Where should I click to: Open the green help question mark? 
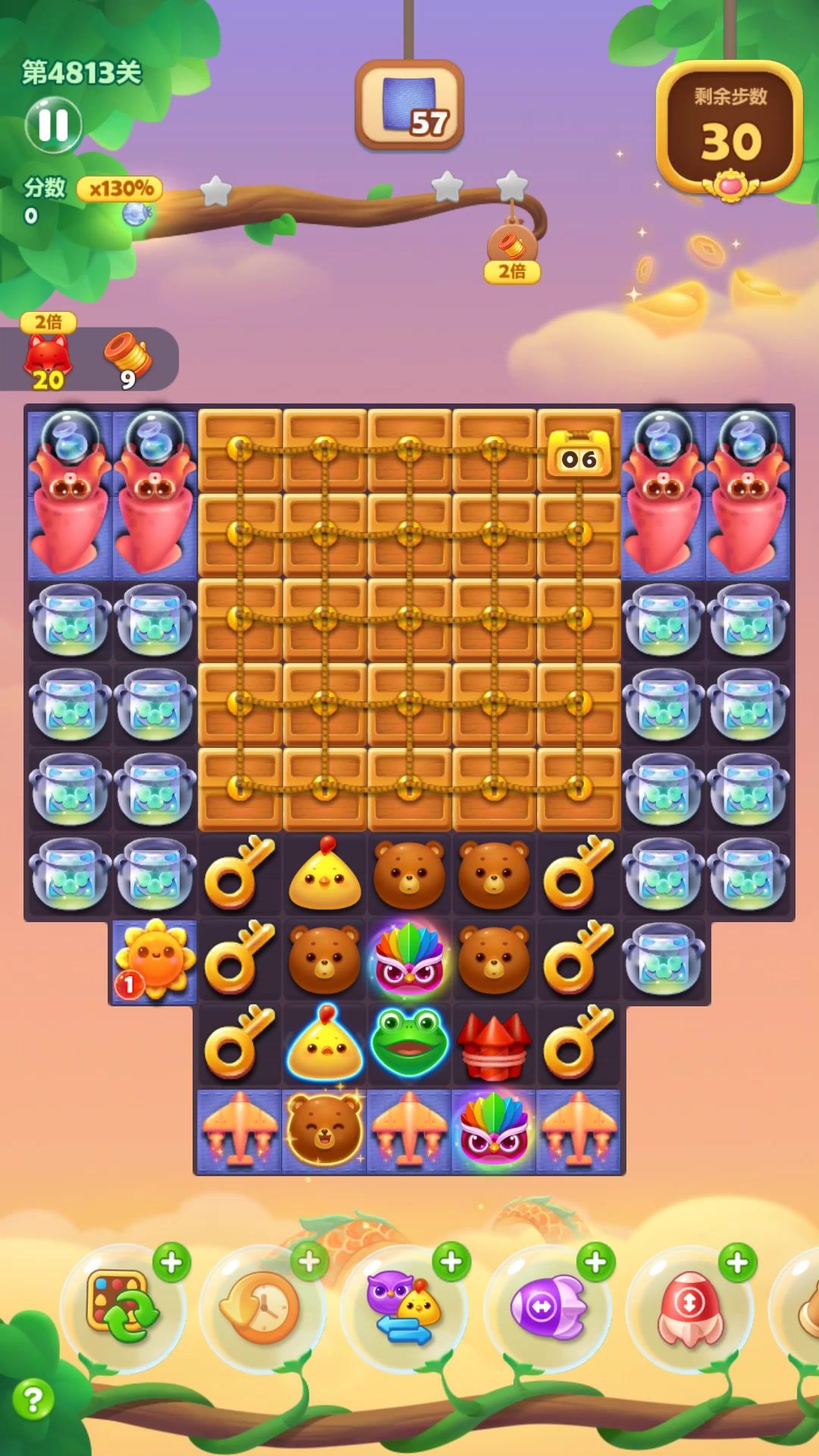(33, 1399)
